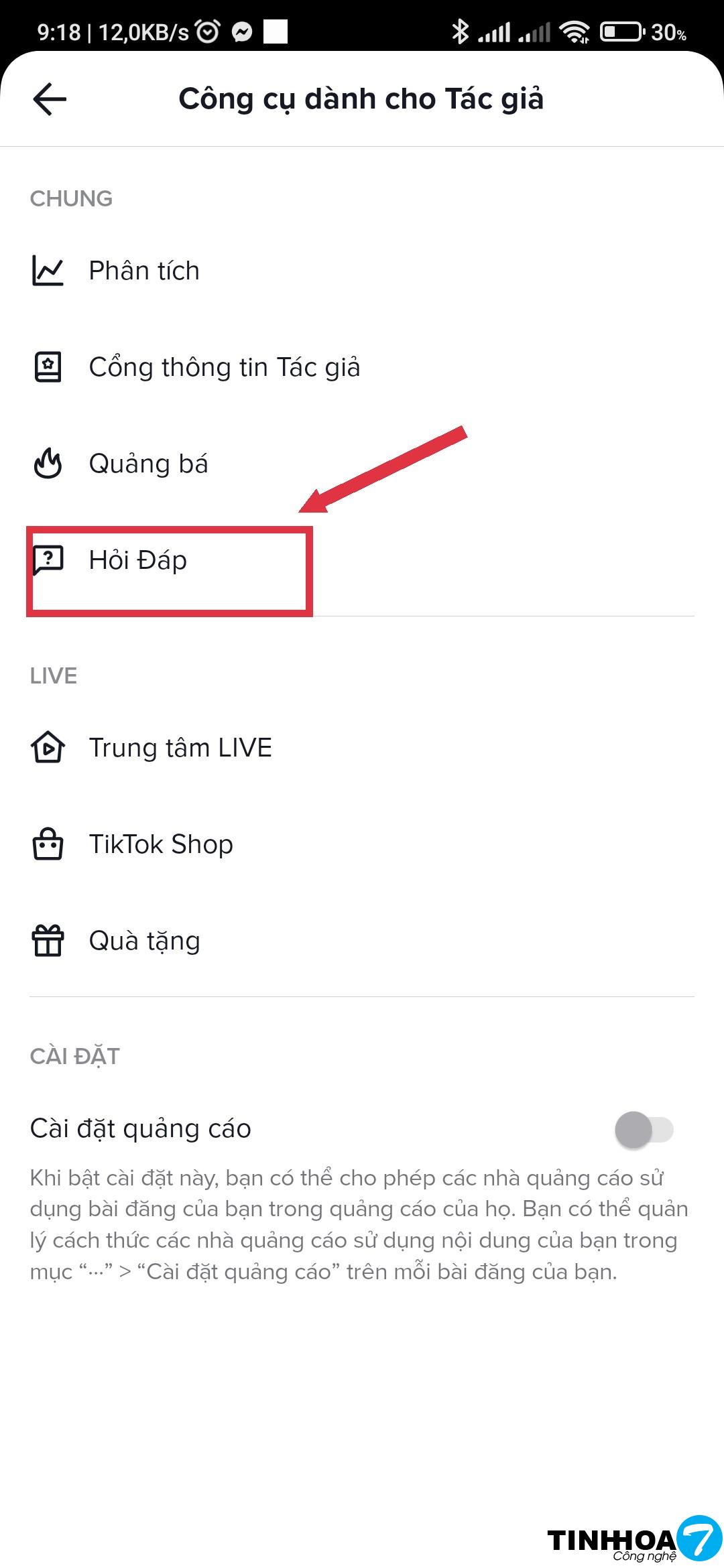Enable the Cài đặt quảng cáo switch
Screen dimensions: 724x1568
tap(644, 1130)
